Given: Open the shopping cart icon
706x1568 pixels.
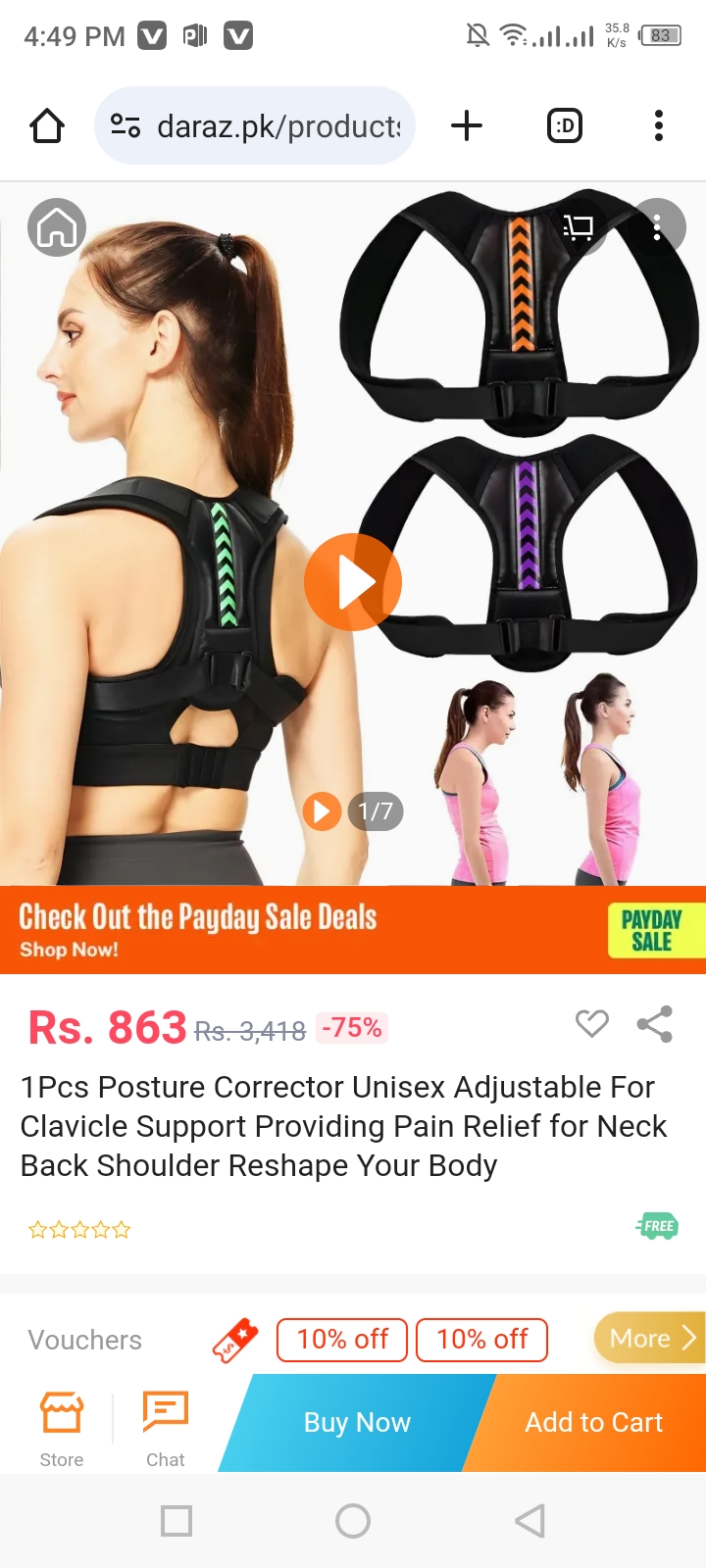Looking at the screenshot, I should [579, 227].
